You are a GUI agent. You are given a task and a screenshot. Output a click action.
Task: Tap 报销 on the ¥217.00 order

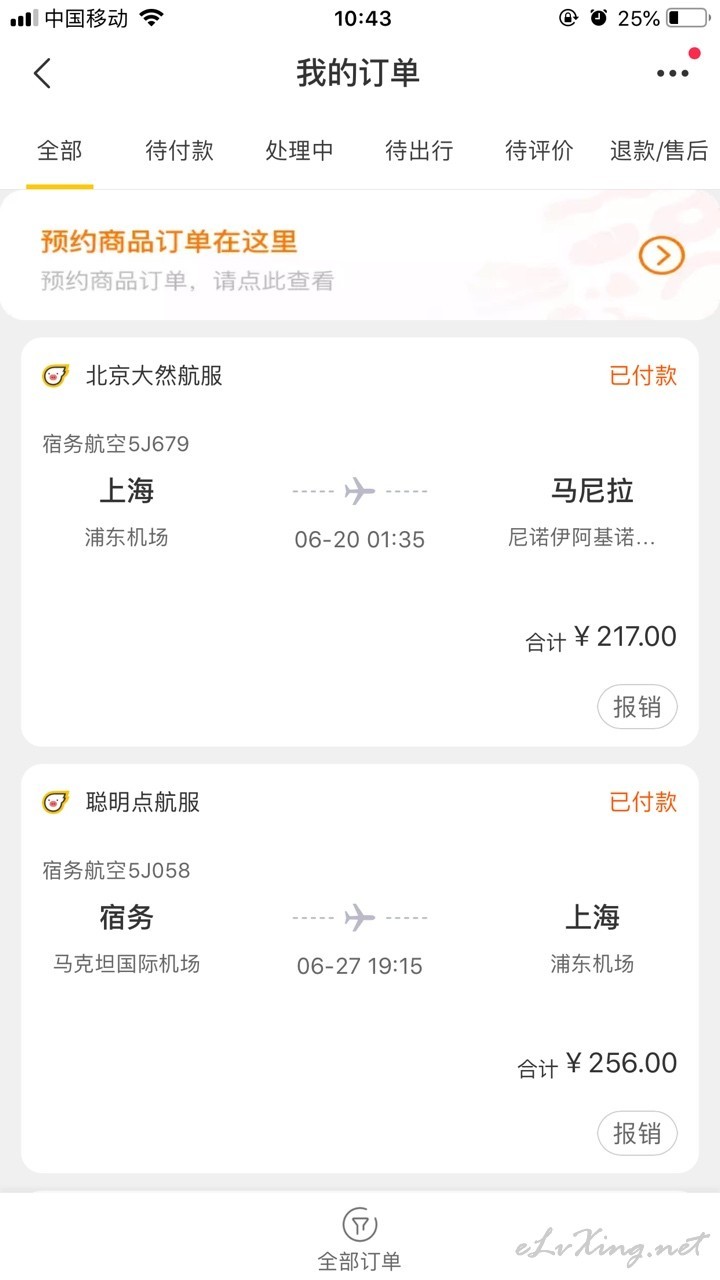coord(637,707)
